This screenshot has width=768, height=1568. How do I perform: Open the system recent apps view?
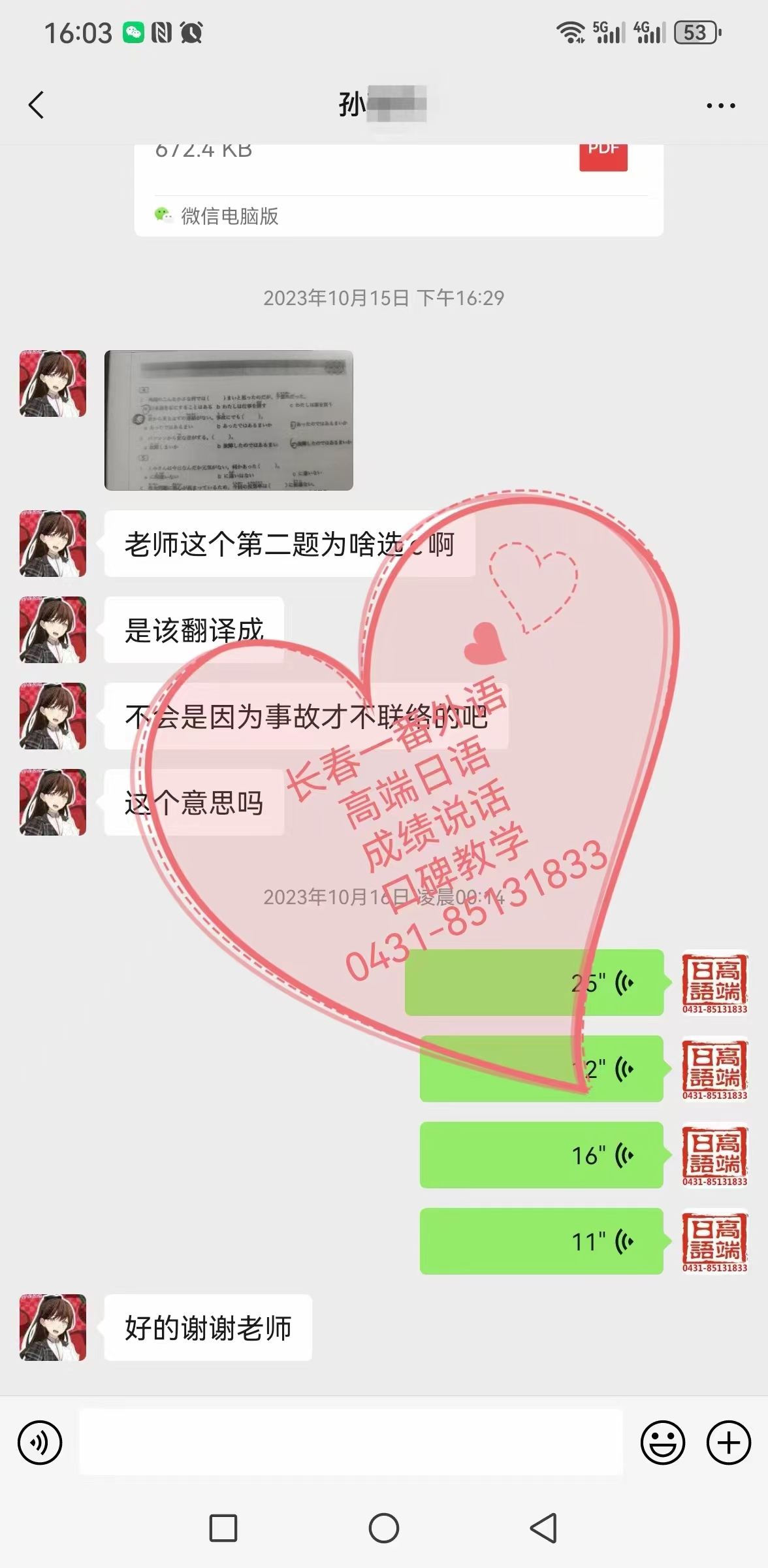(x=223, y=1528)
